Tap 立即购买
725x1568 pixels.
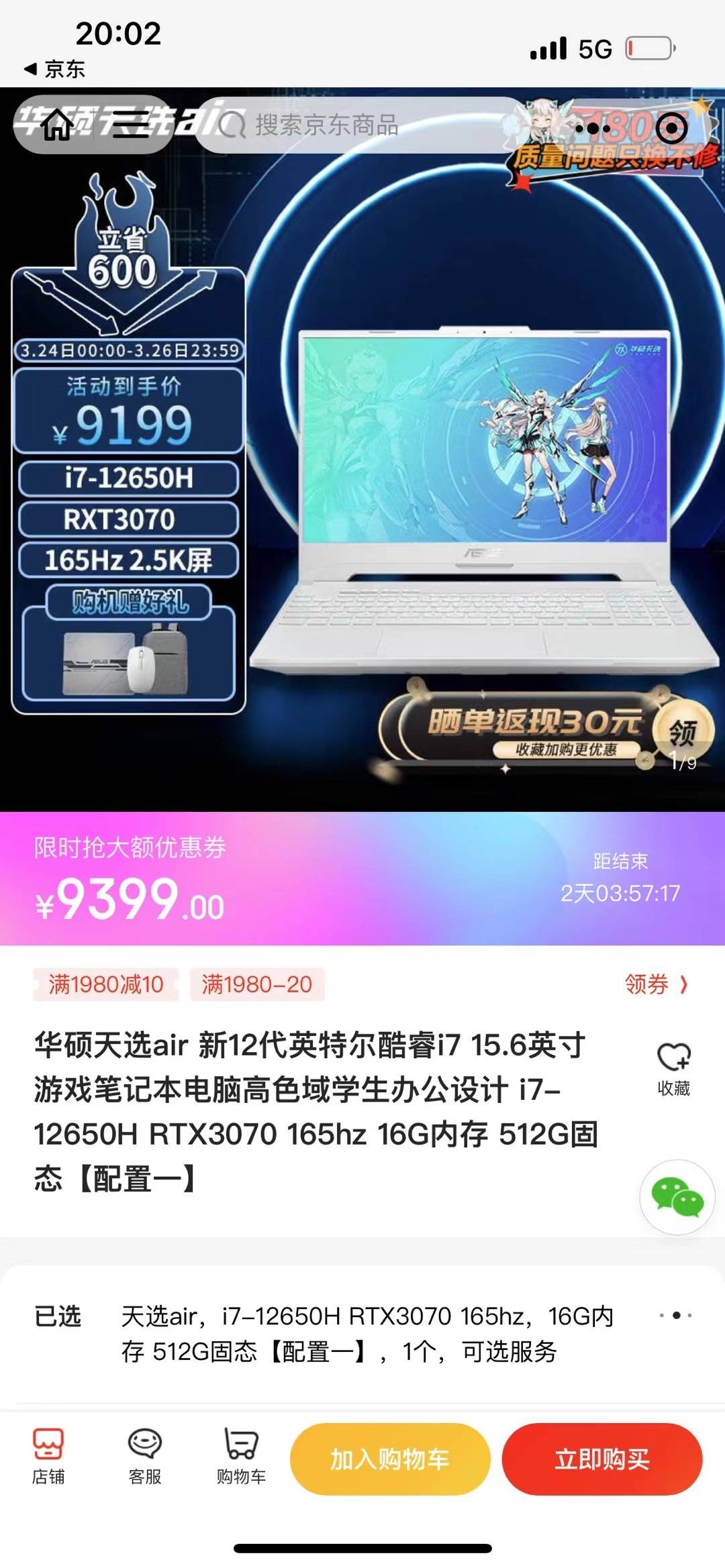[x=602, y=1459]
